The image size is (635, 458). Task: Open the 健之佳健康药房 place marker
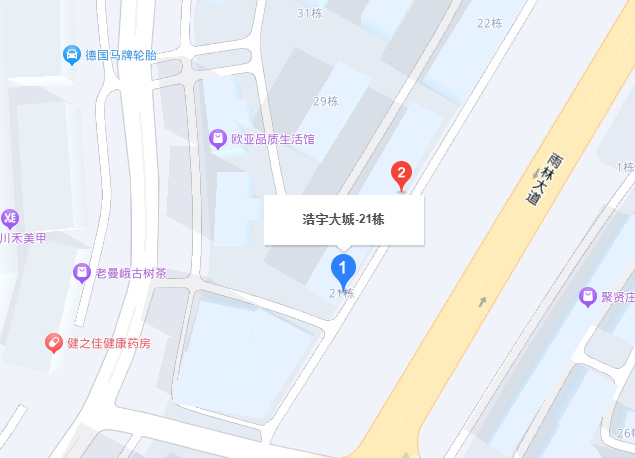tap(54, 343)
